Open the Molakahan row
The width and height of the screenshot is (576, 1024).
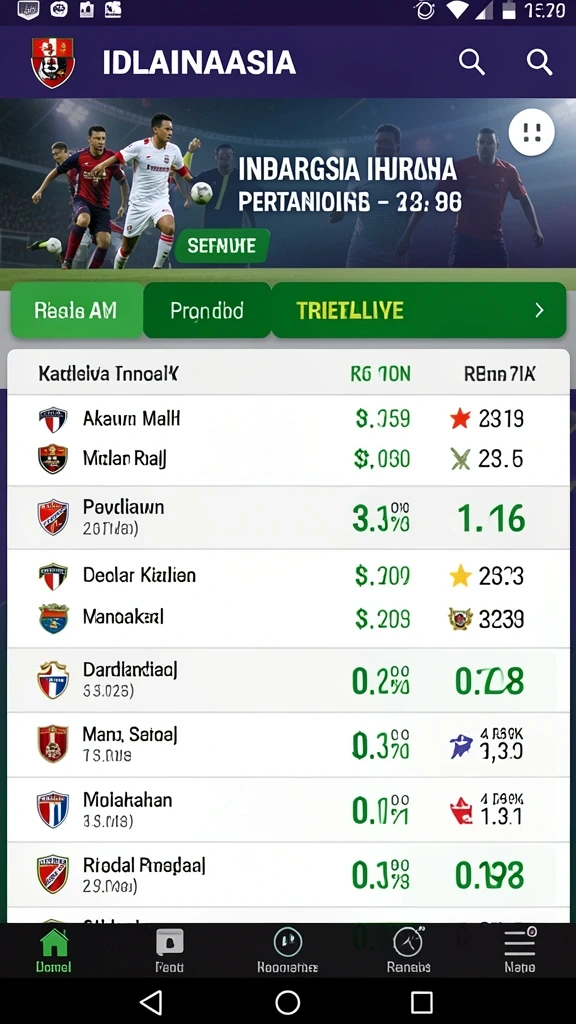click(x=288, y=810)
